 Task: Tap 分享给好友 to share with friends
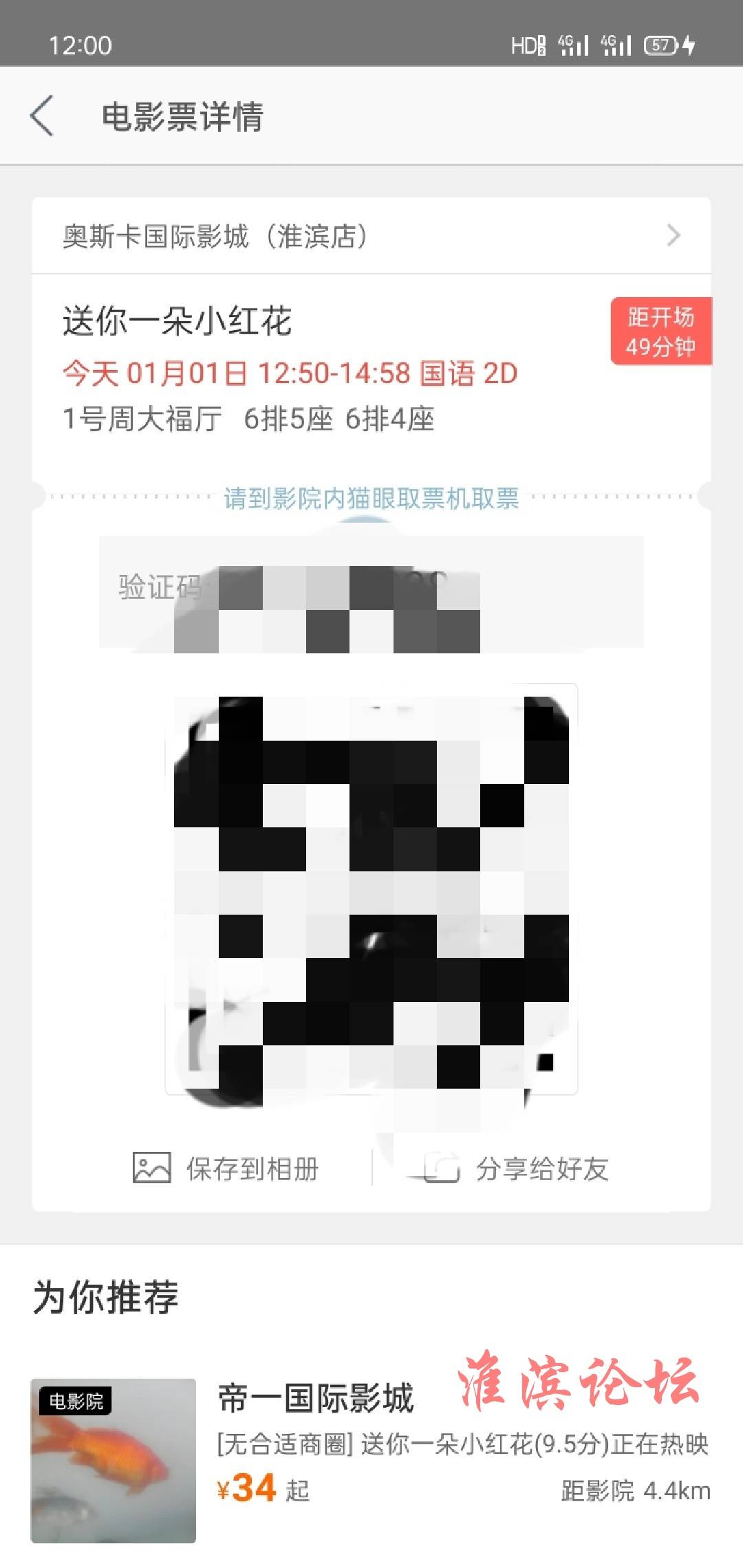click(x=516, y=1168)
